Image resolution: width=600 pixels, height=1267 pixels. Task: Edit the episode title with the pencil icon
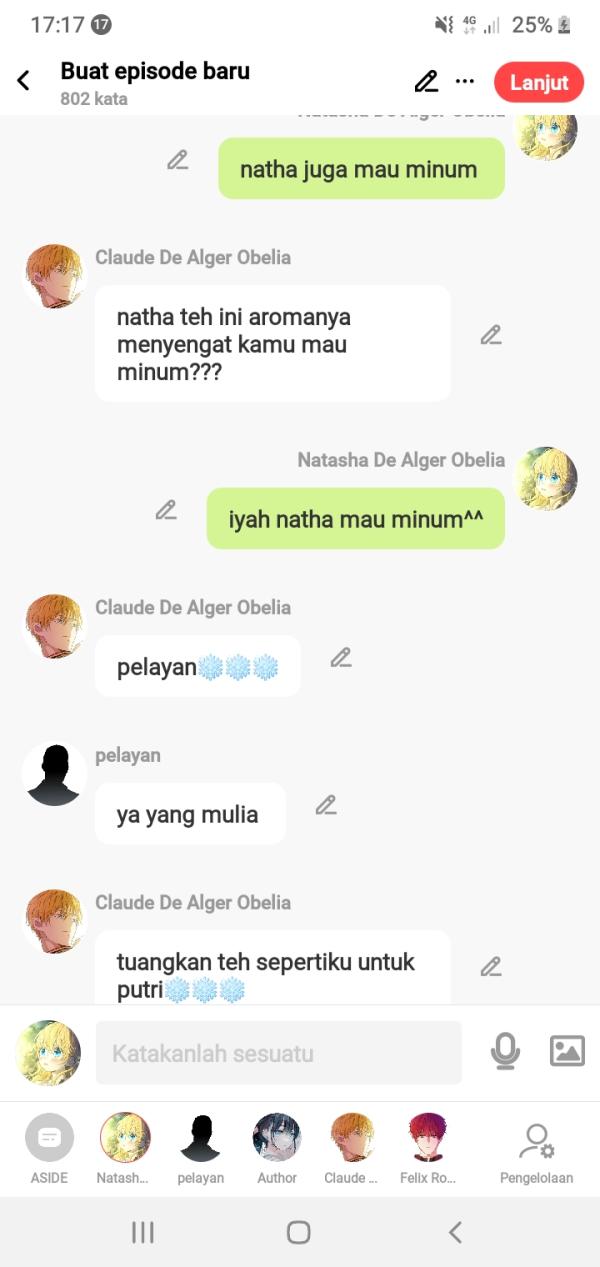point(426,82)
